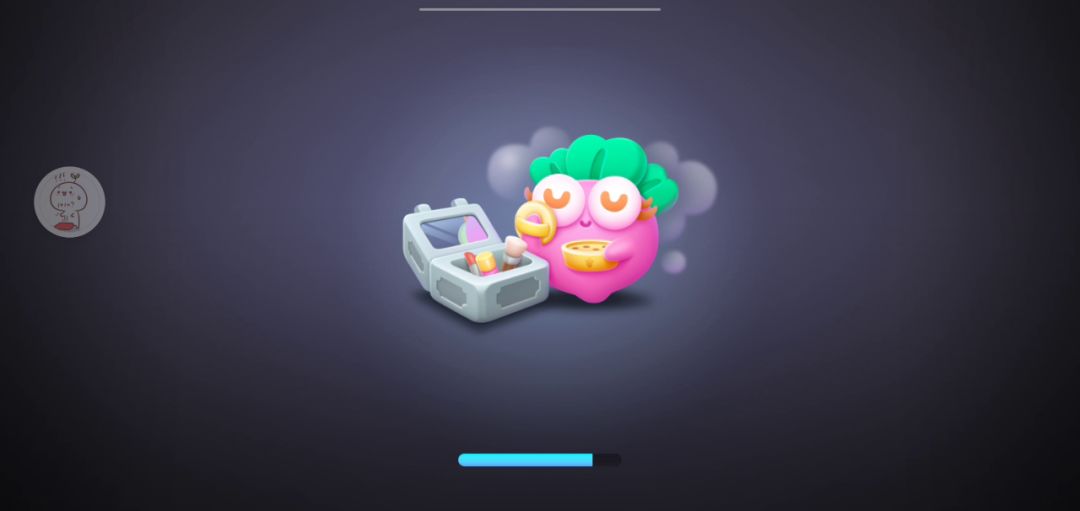Tap the floating round doodle bubble

pyautogui.click(x=69, y=202)
